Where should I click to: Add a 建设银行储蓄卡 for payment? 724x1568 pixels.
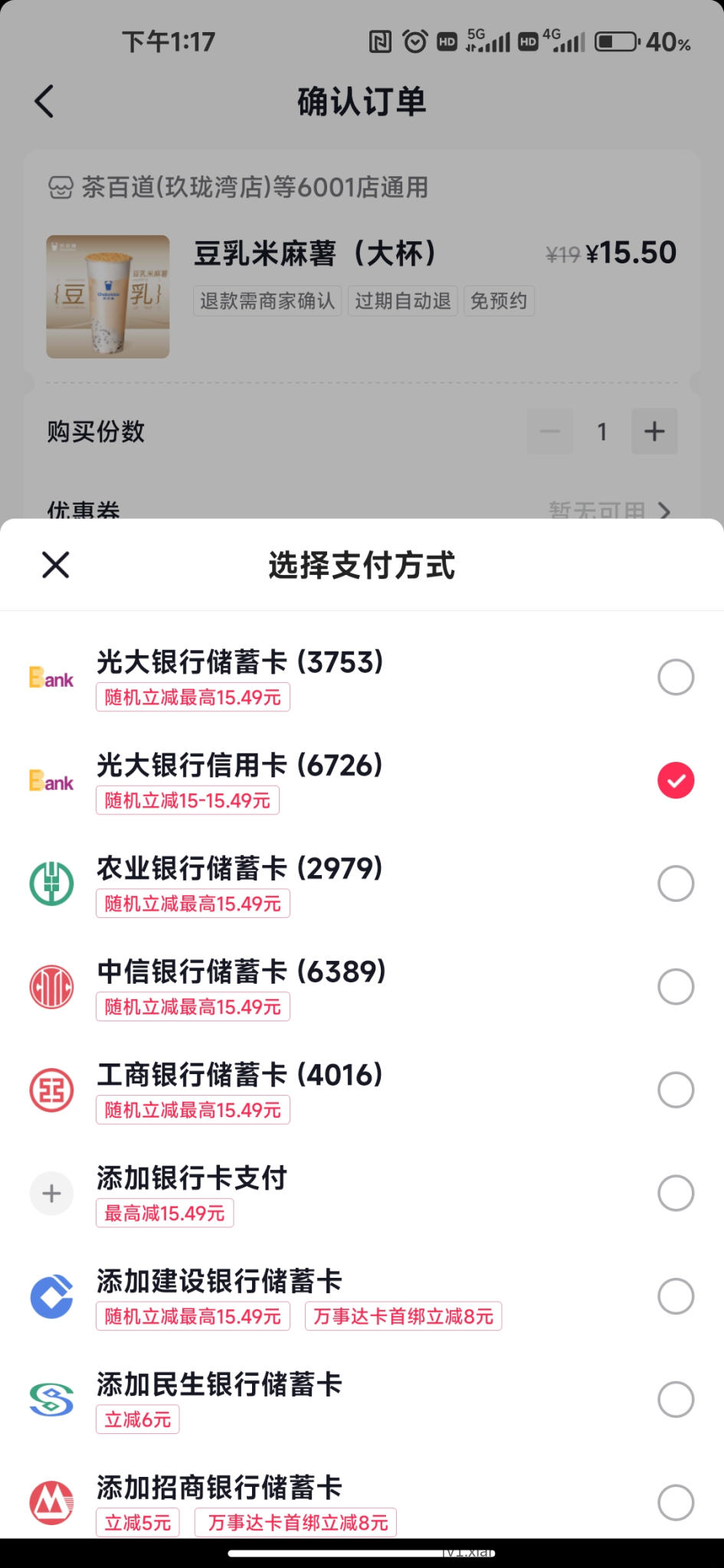675,1296
